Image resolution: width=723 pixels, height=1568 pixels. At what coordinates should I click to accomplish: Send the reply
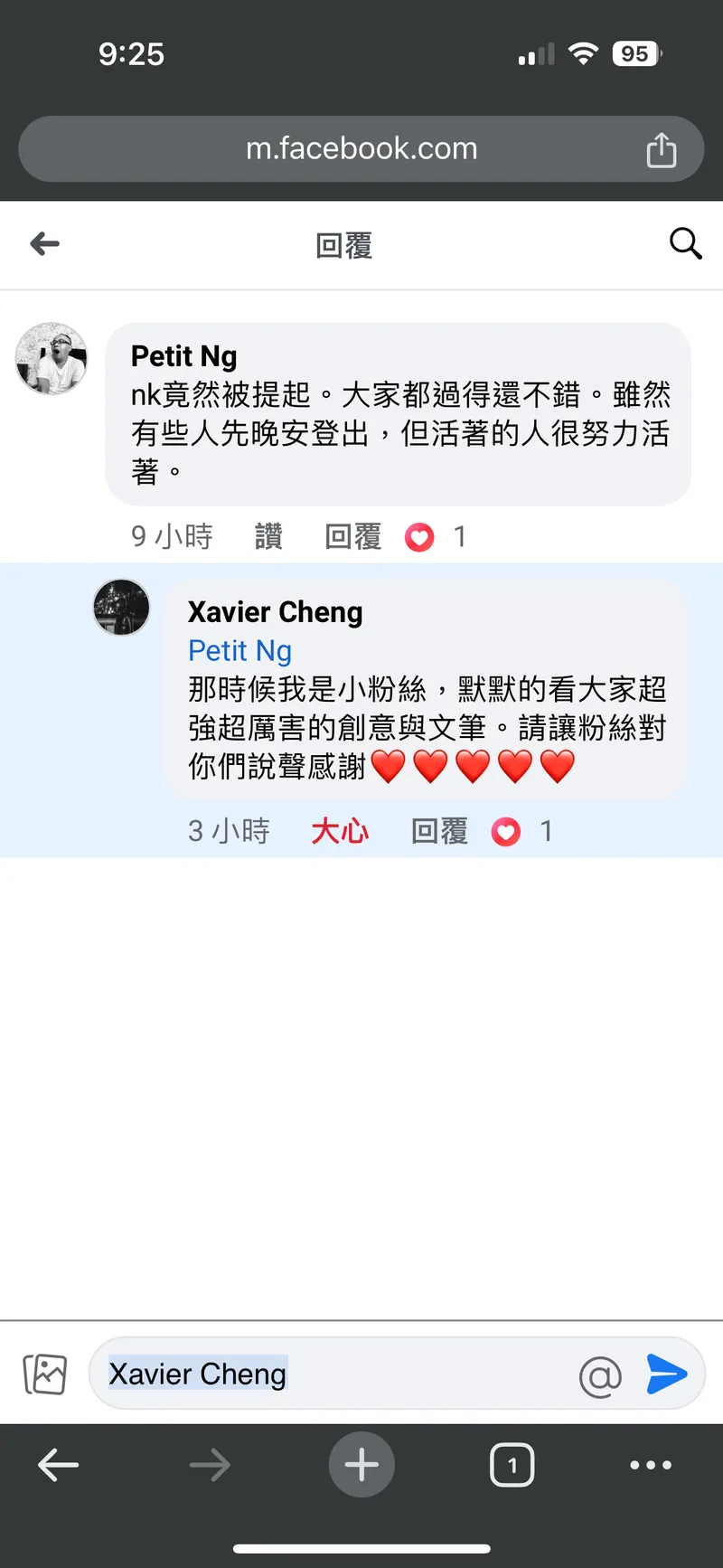point(667,1374)
